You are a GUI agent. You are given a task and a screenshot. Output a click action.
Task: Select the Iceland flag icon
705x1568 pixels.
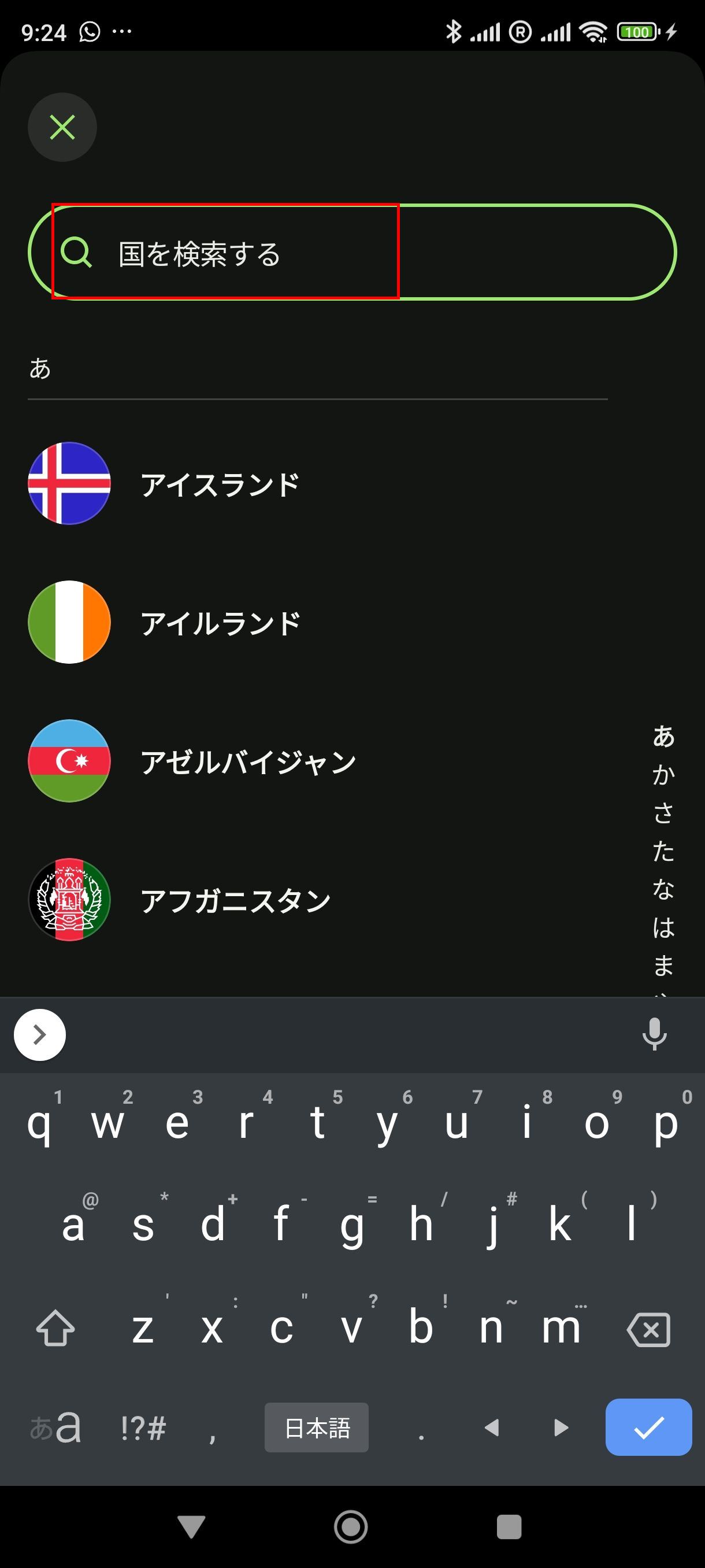click(69, 484)
